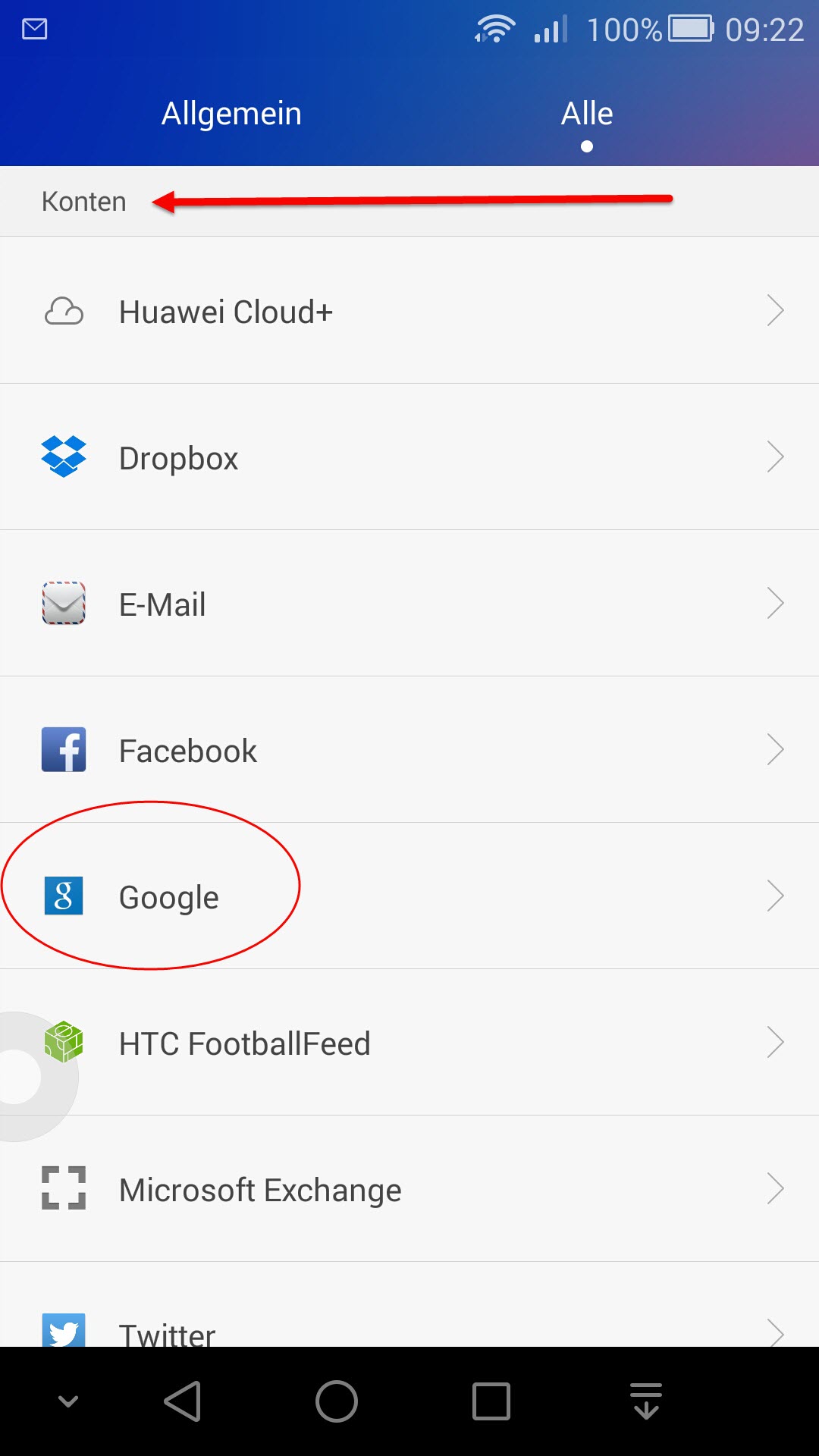Open Huawei Cloud+ account settings
The image size is (819, 1456).
pyautogui.click(x=409, y=310)
